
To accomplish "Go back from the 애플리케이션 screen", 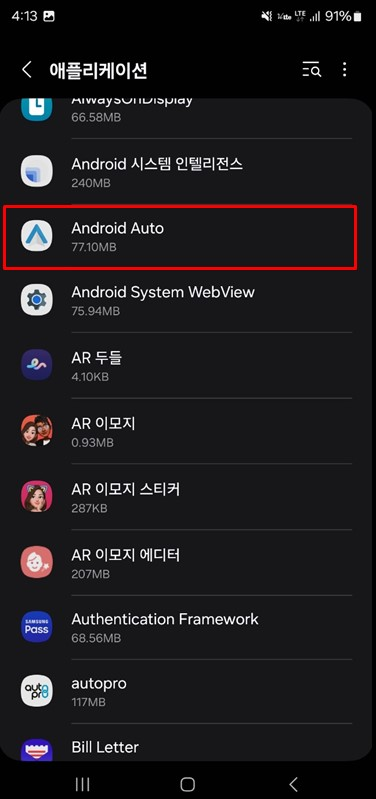I will [27, 70].
